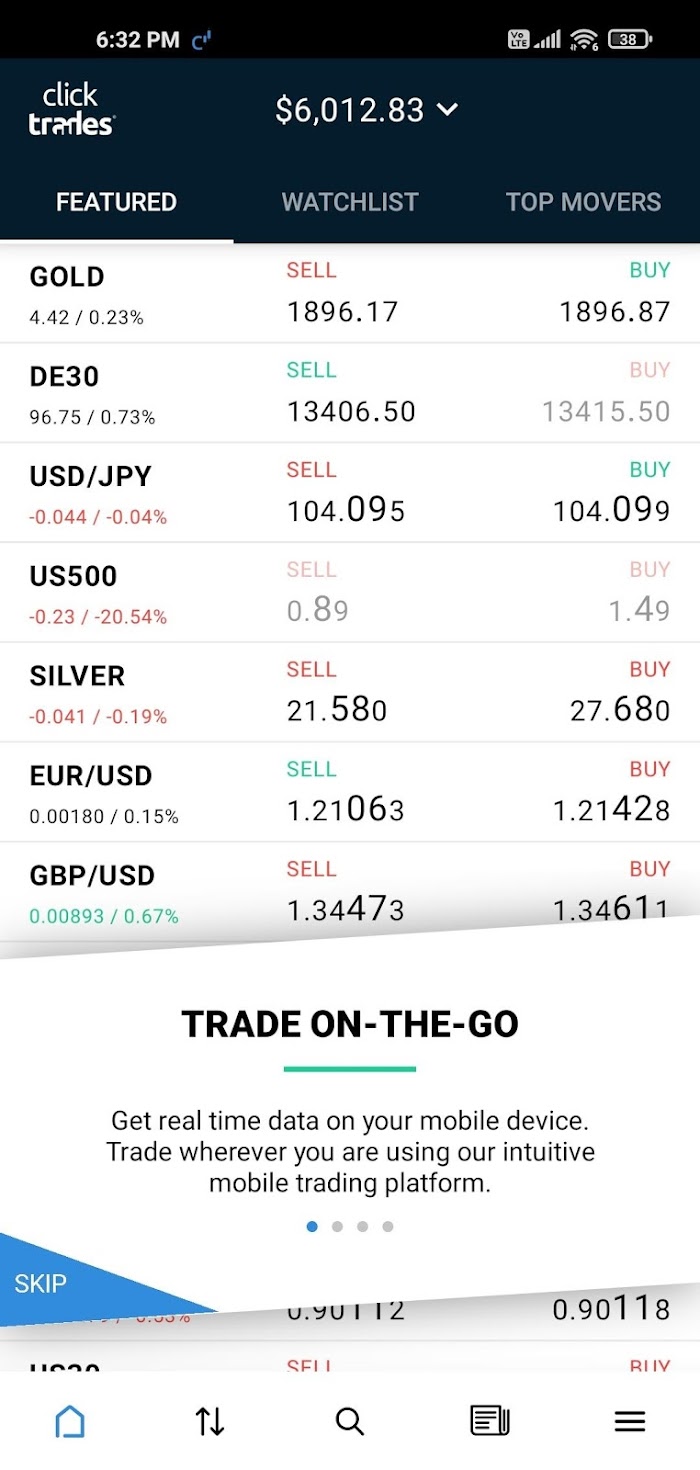This screenshot has height=1470, width=700.
Task: Open the hamburger menu
Action: click(630, 1421)
